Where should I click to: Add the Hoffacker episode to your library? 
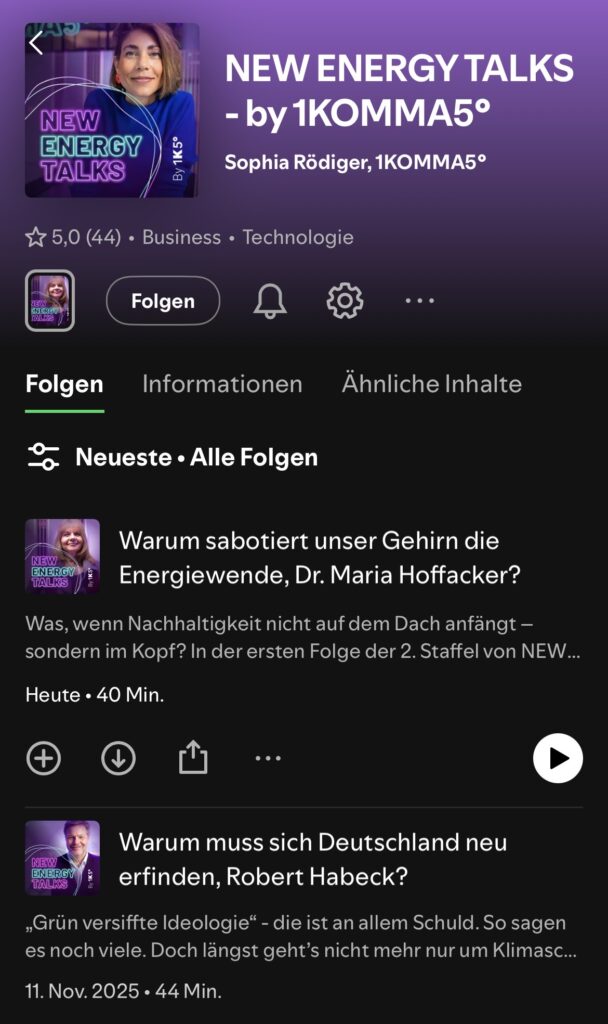pyautogui.click(x=43, y=759)
